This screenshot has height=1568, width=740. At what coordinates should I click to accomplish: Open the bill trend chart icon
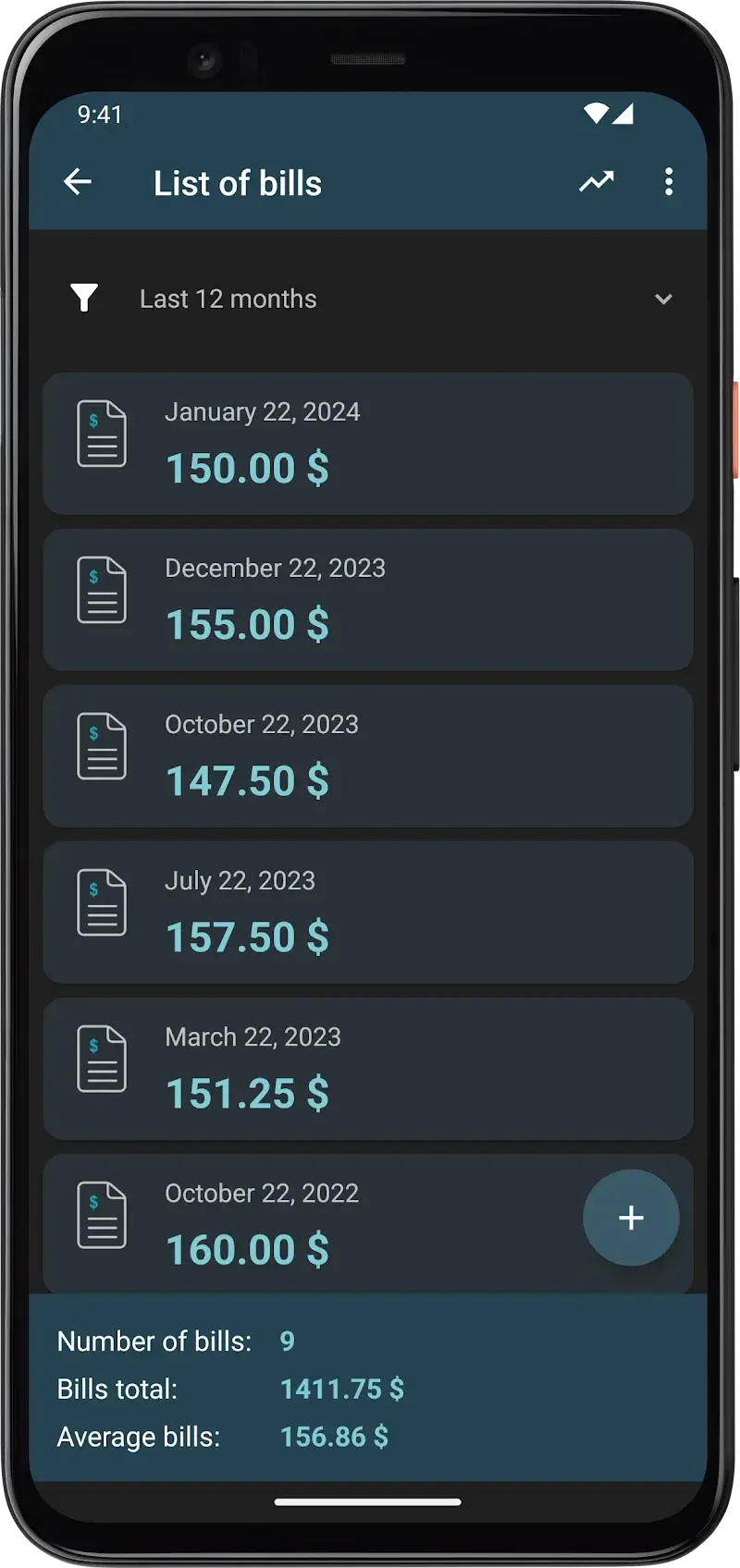tap(598, 182)
